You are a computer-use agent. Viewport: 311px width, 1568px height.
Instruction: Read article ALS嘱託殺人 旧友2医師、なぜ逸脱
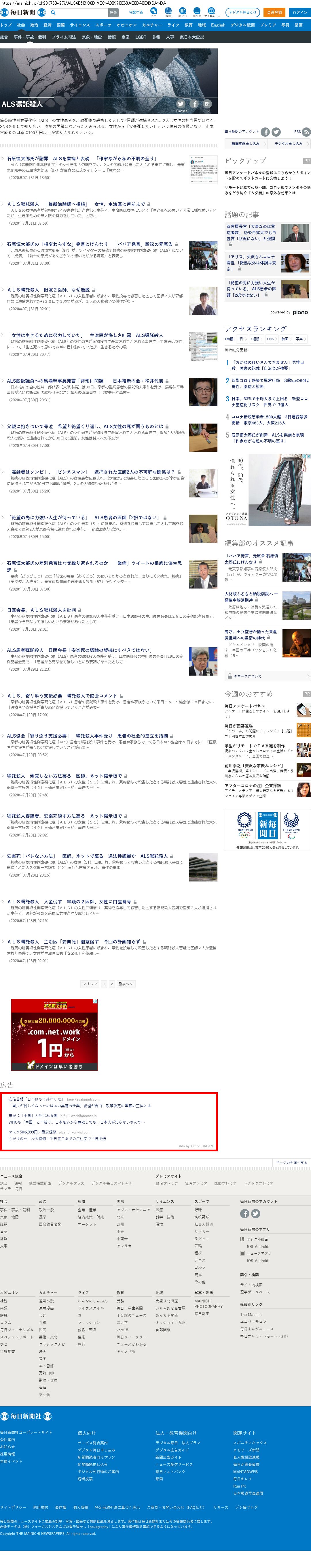coord(49,290)
